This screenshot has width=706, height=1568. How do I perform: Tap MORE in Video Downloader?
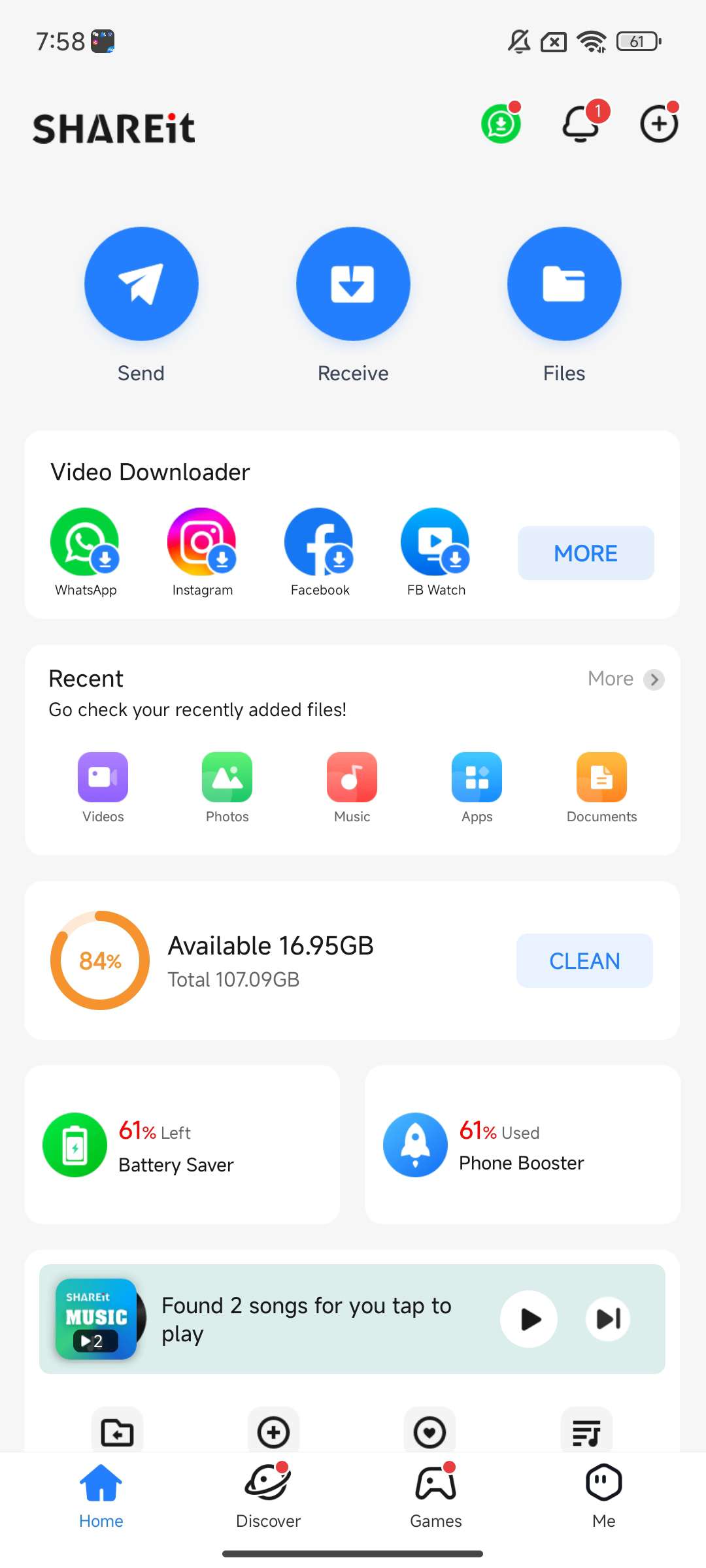(586, 553)
